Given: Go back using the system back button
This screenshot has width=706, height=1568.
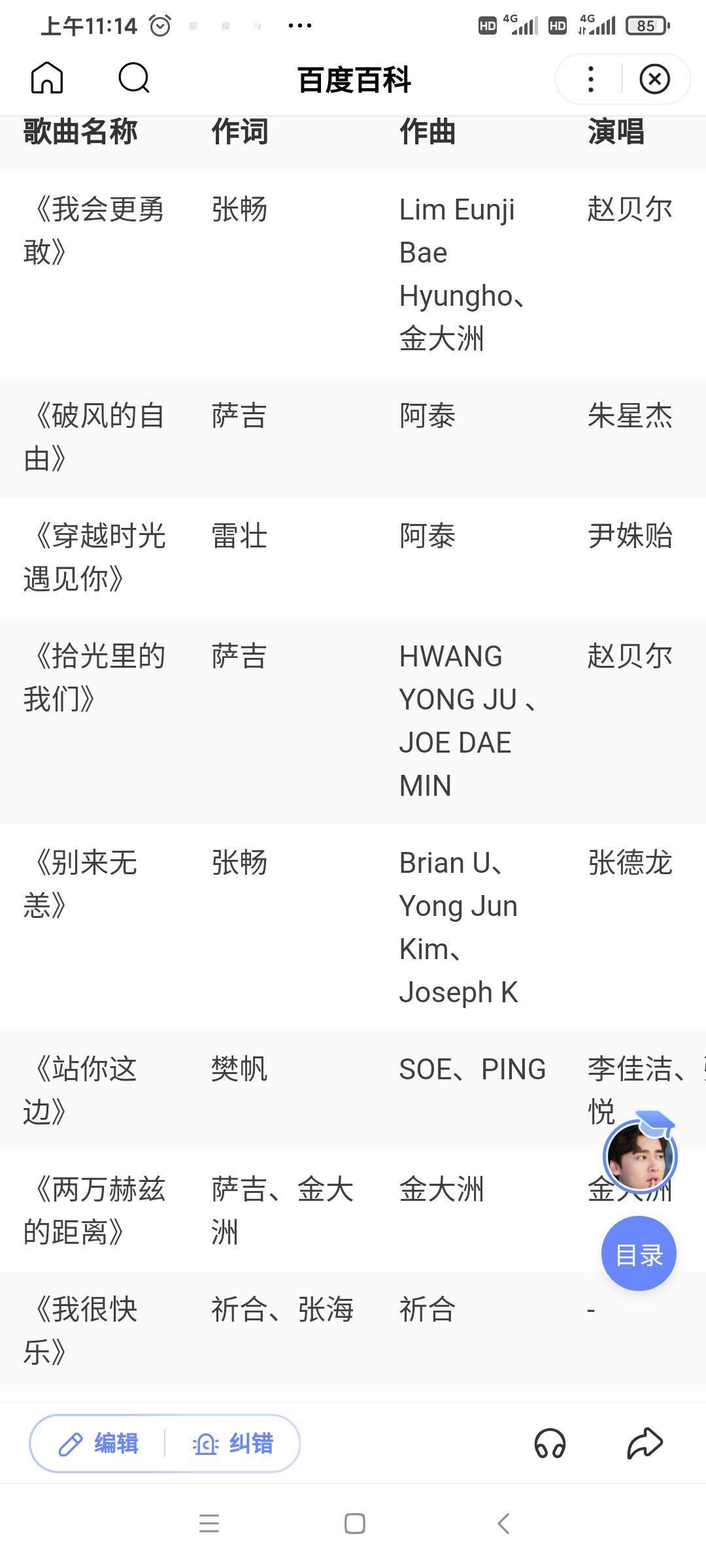Looking at the screenshot, I should pyautogui.click(x=503, y=1524).
